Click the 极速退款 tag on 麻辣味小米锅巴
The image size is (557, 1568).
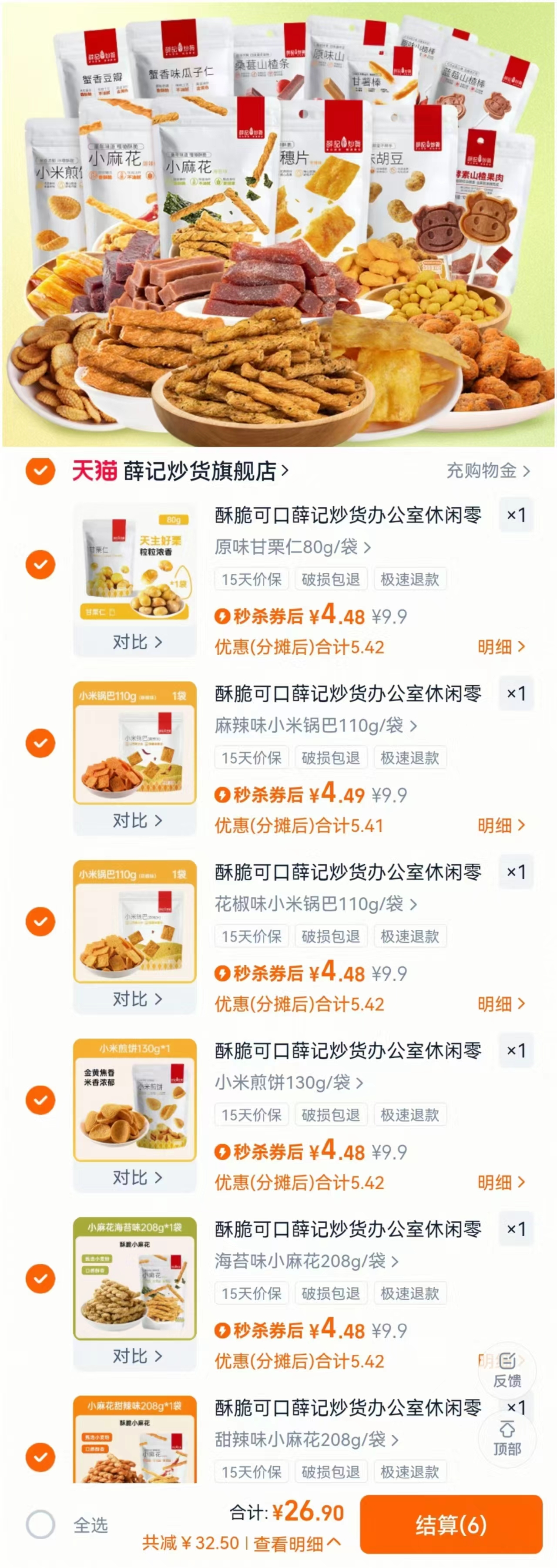coord(411,757)
